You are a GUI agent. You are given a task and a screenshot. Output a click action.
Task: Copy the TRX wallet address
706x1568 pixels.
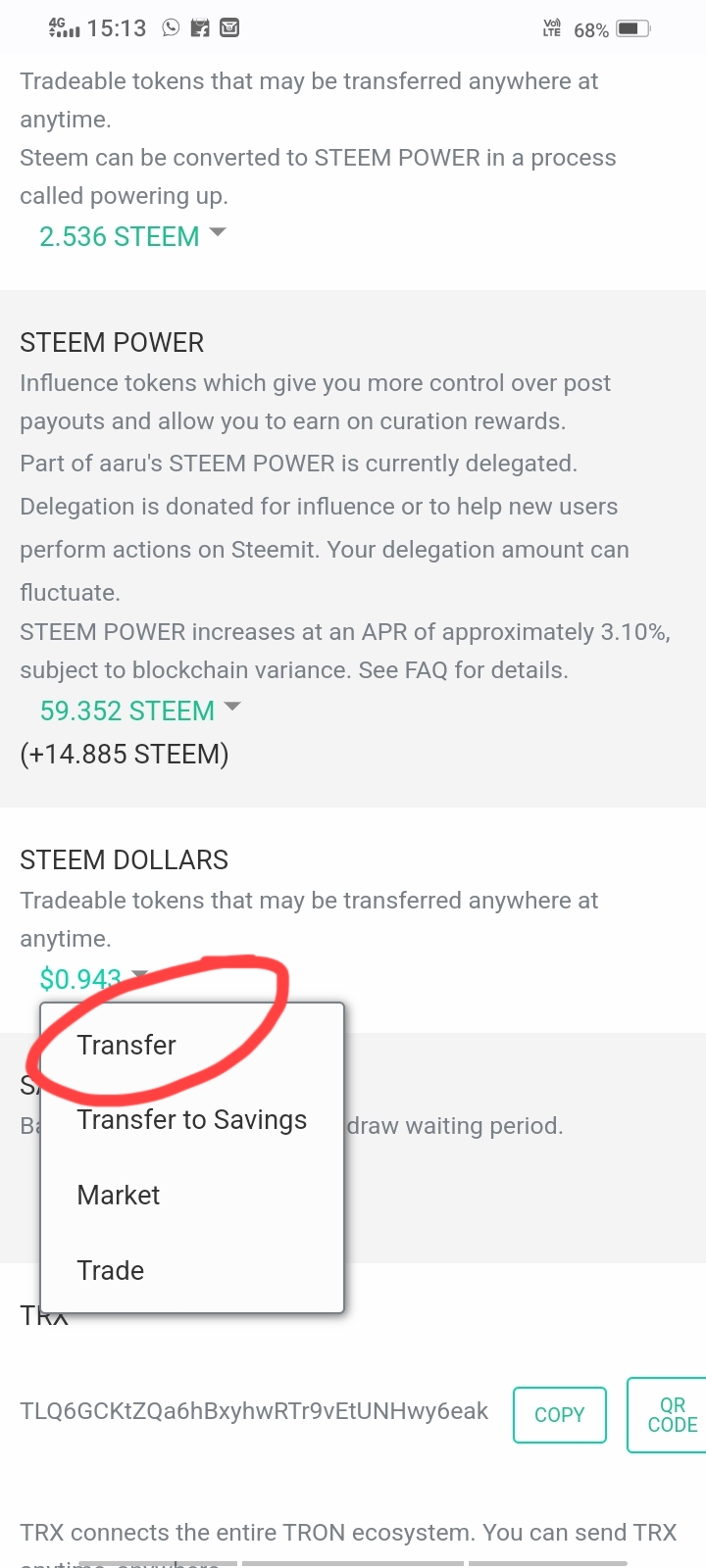(560, 1415)
